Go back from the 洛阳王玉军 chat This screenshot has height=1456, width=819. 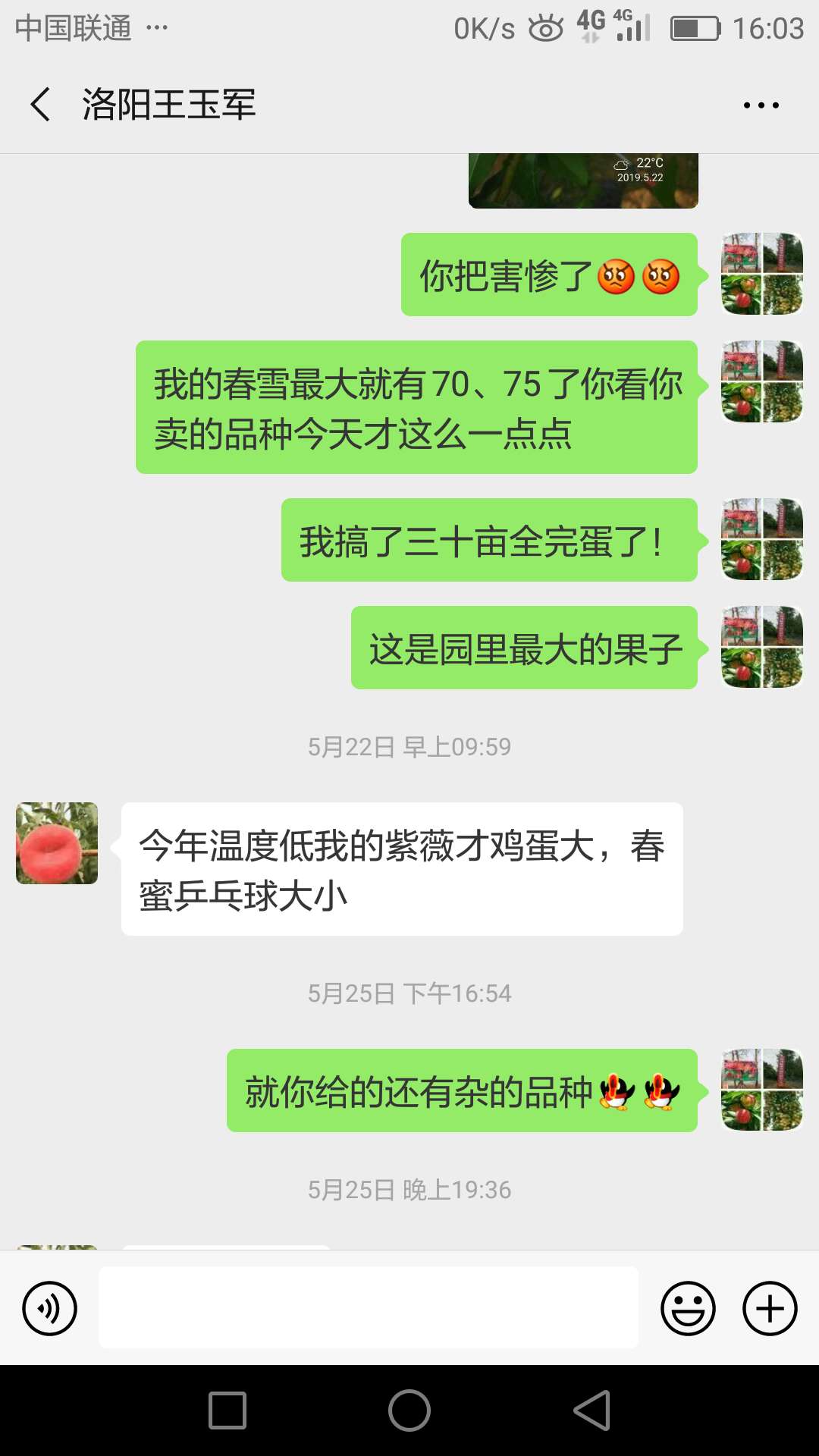[x=40, y=104]
